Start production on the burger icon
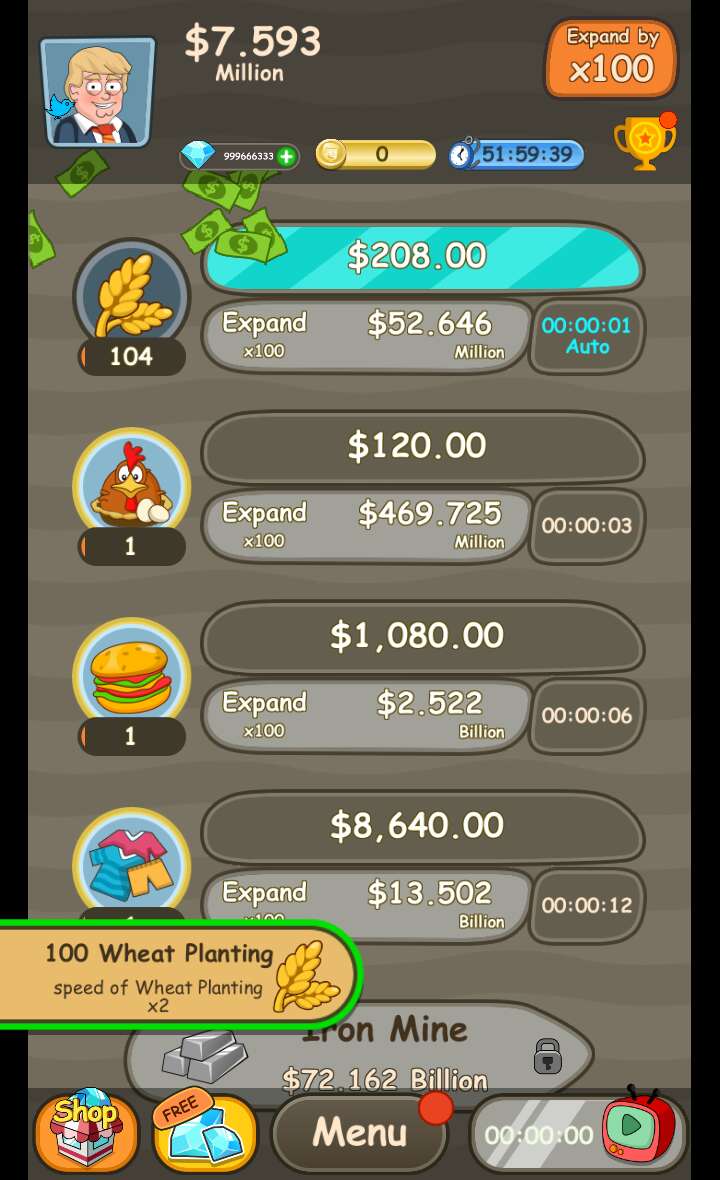720x1180 pixels. click(x=131, y=675)
